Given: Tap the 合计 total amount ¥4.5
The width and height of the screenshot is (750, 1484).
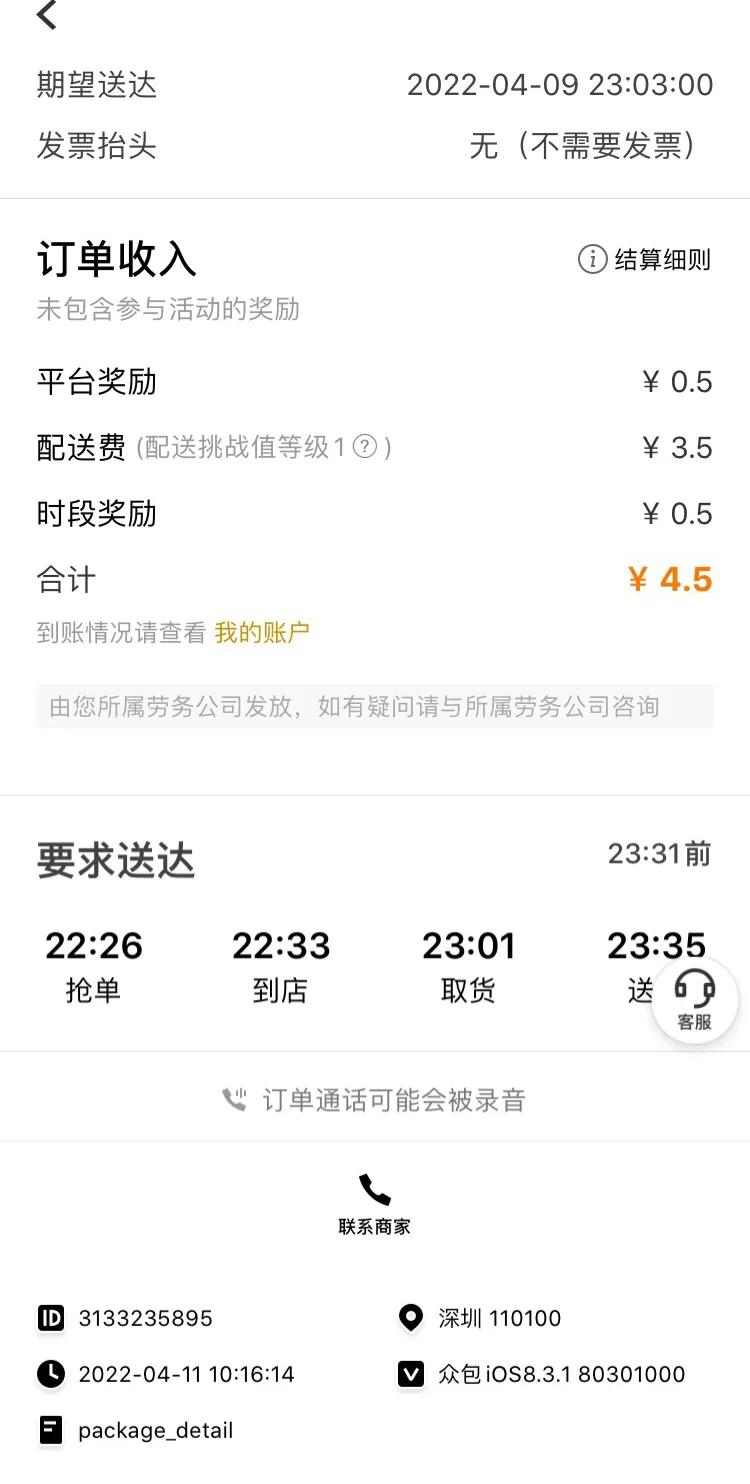Looking at the screenshot, I should [x=673, y=579].
